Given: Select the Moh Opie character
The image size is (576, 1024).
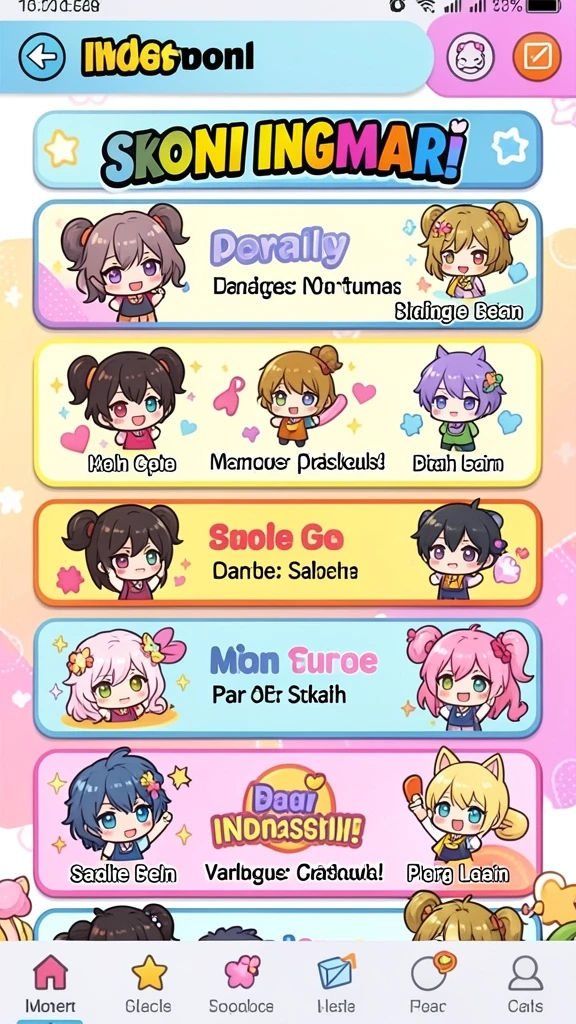Looking at the screenshot, I should [x=128, y=413].
